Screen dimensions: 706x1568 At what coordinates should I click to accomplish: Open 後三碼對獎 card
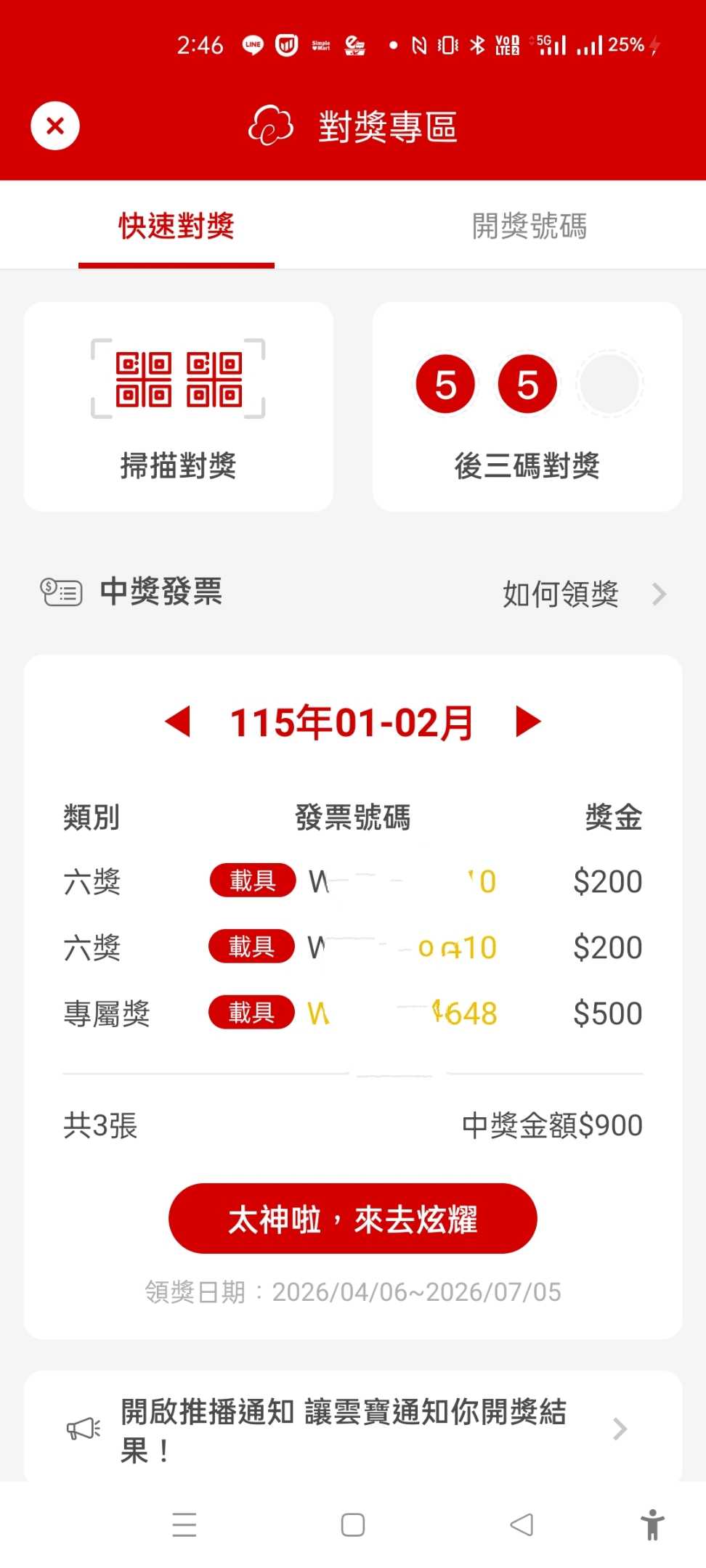(527, 407)
